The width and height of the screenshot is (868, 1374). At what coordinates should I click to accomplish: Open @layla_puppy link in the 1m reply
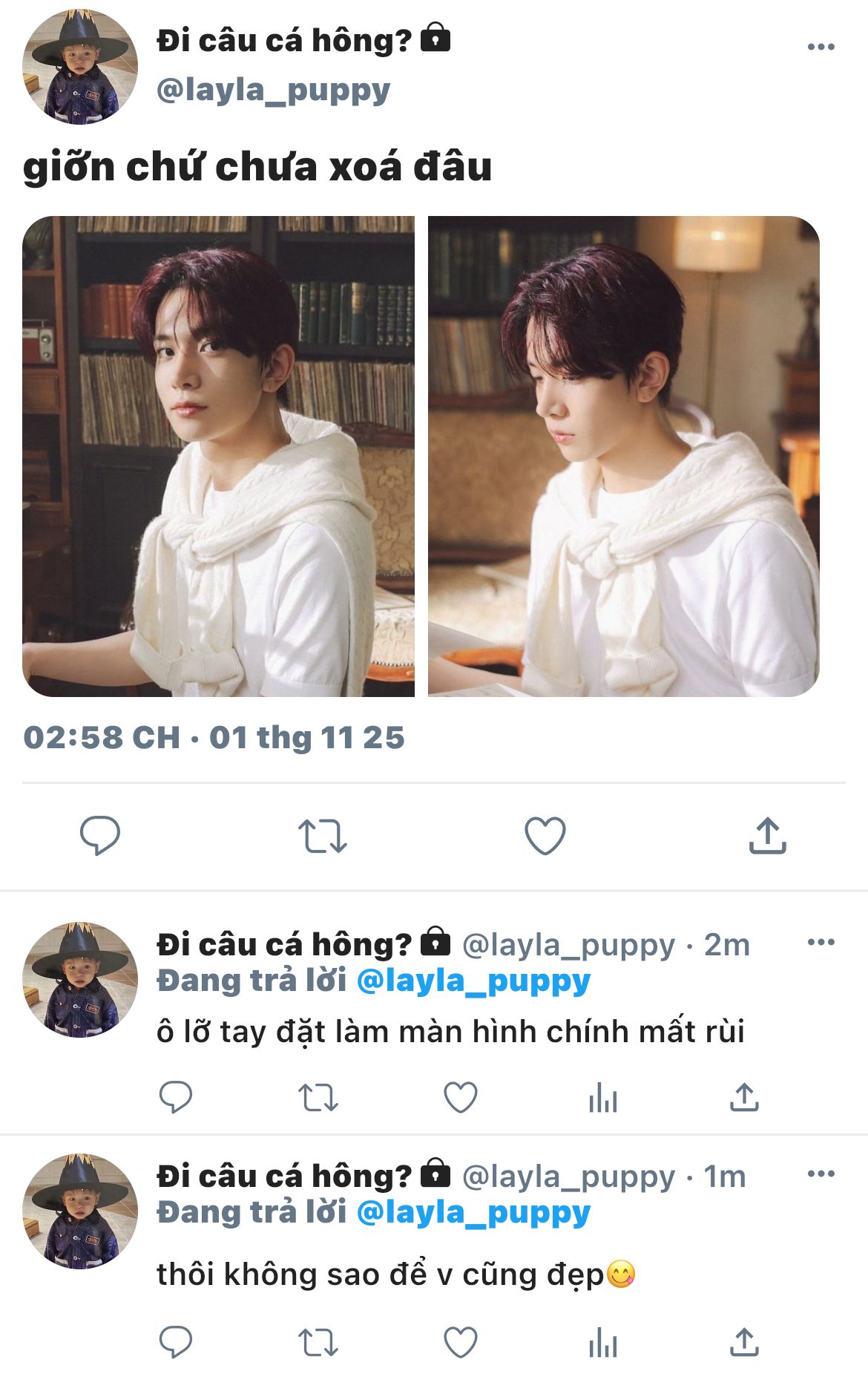click(x=473, y=1213)
